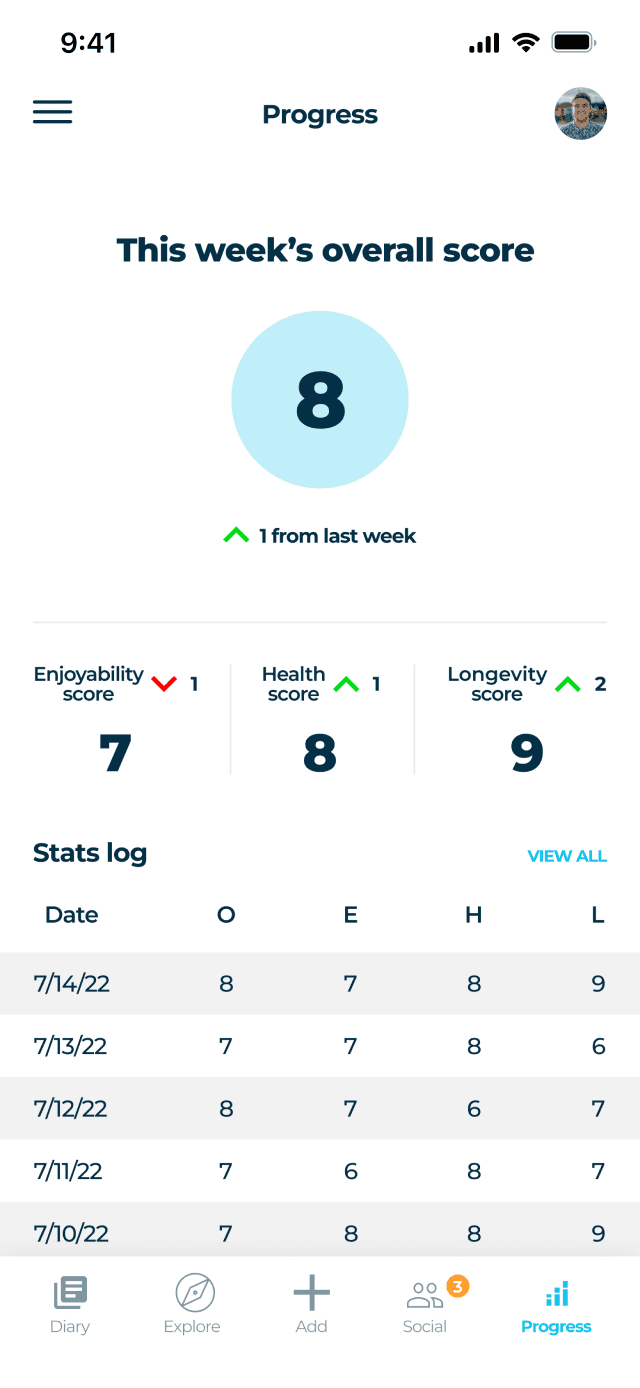Open the hamburger drawer menu

point(53,112)
